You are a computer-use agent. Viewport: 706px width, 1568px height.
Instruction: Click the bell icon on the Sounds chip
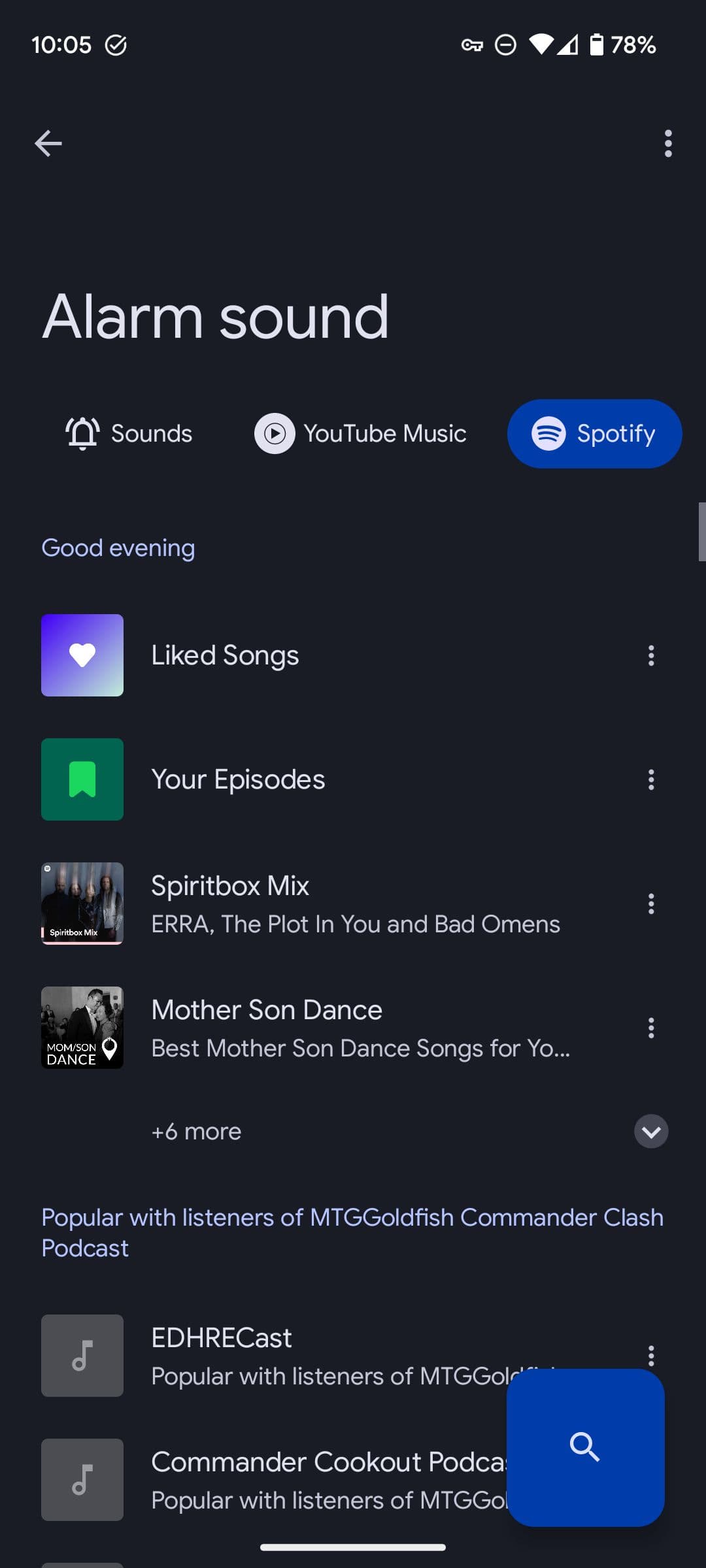pos(82,433)
